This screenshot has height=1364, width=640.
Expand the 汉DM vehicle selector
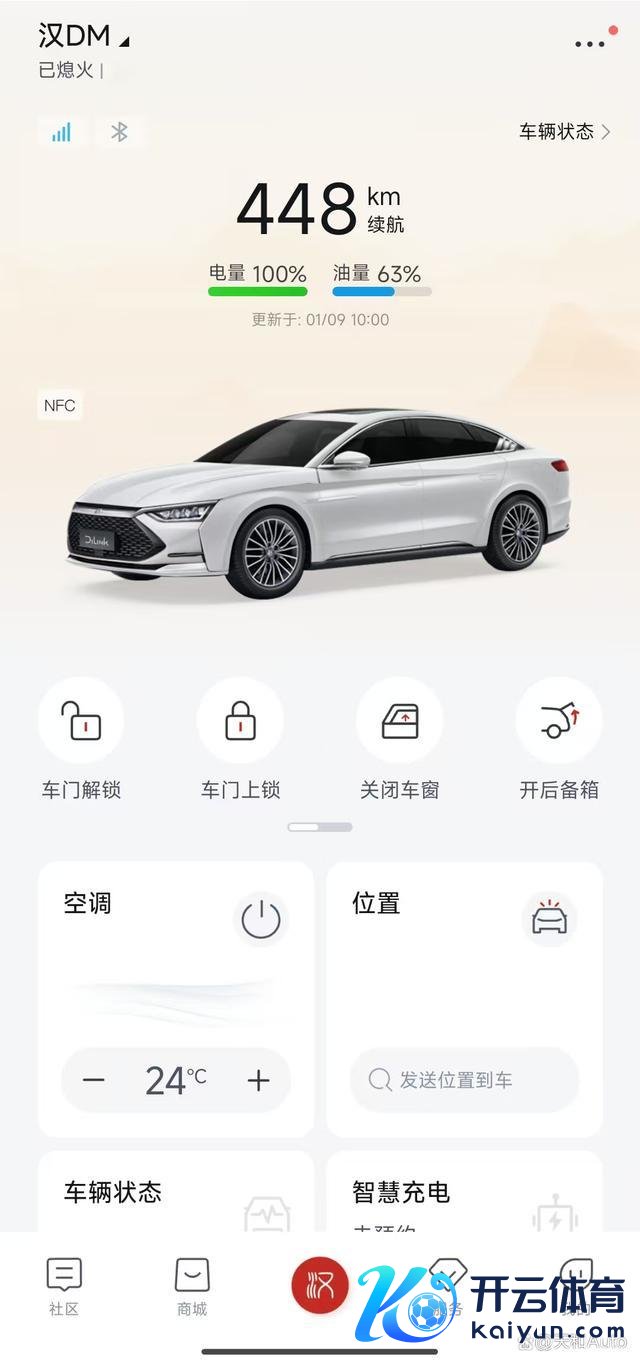coord(85,37)
